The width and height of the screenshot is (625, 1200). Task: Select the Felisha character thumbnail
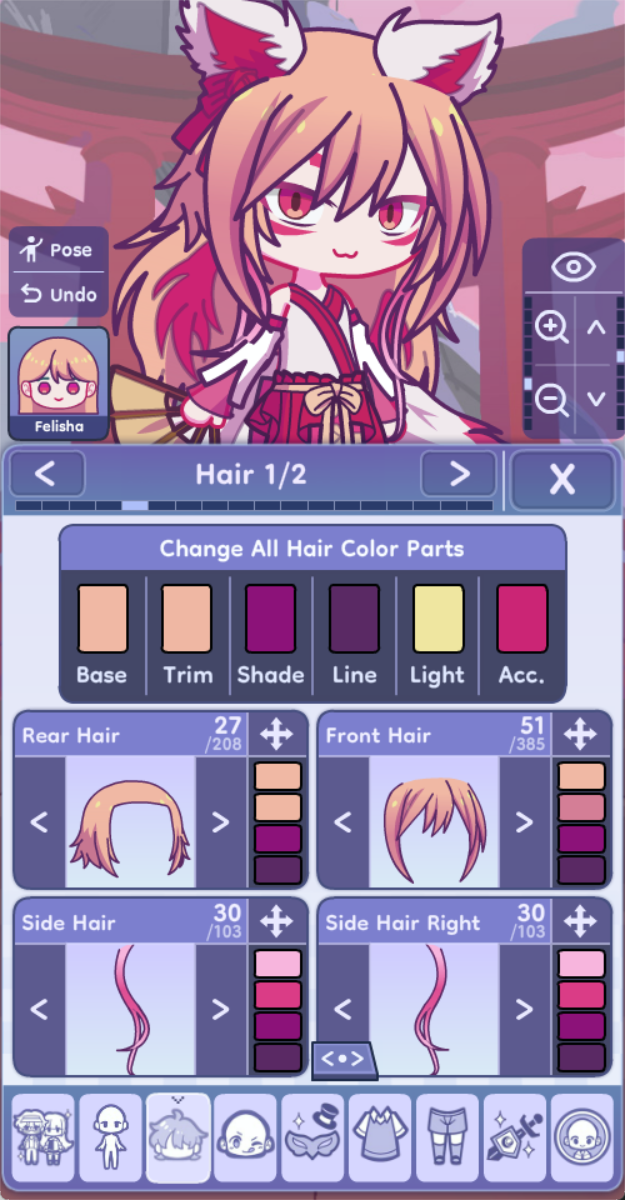(58, 384)
